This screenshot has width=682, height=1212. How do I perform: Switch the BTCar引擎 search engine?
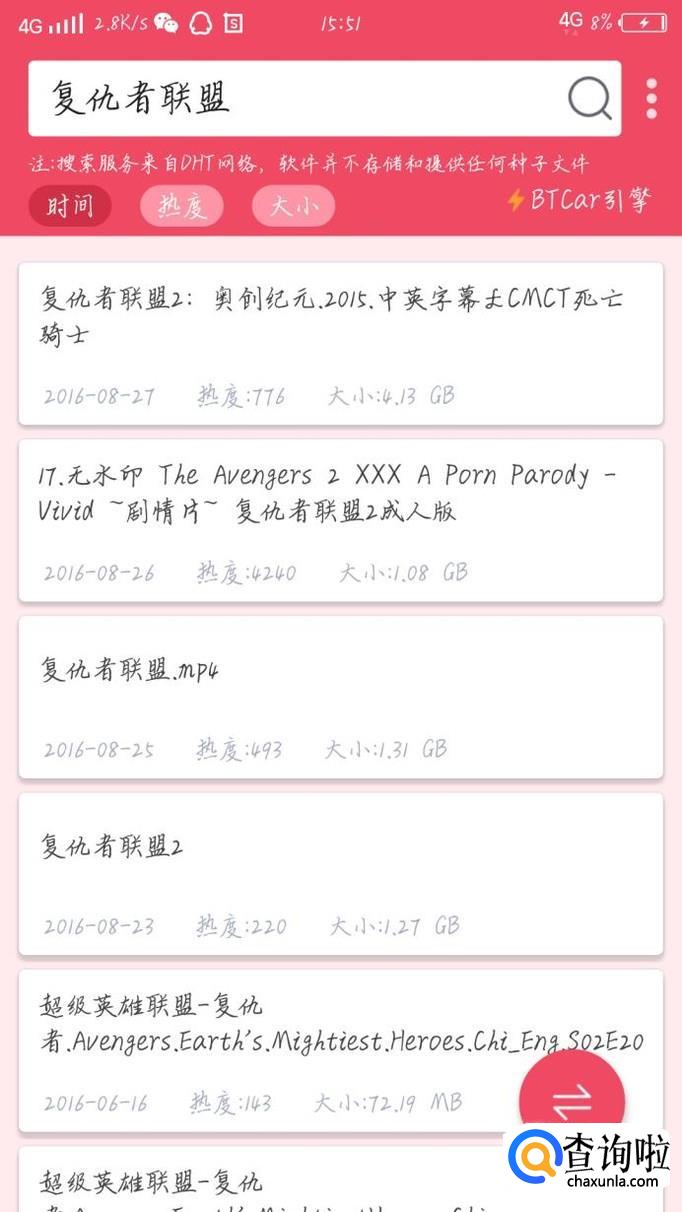(579, 200)
